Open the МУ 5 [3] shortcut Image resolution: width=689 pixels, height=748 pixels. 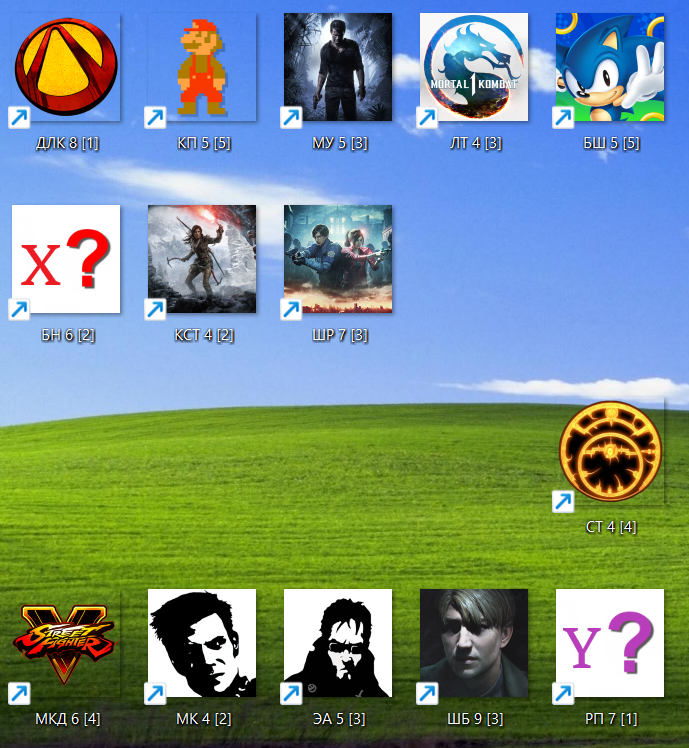point(338,67)
